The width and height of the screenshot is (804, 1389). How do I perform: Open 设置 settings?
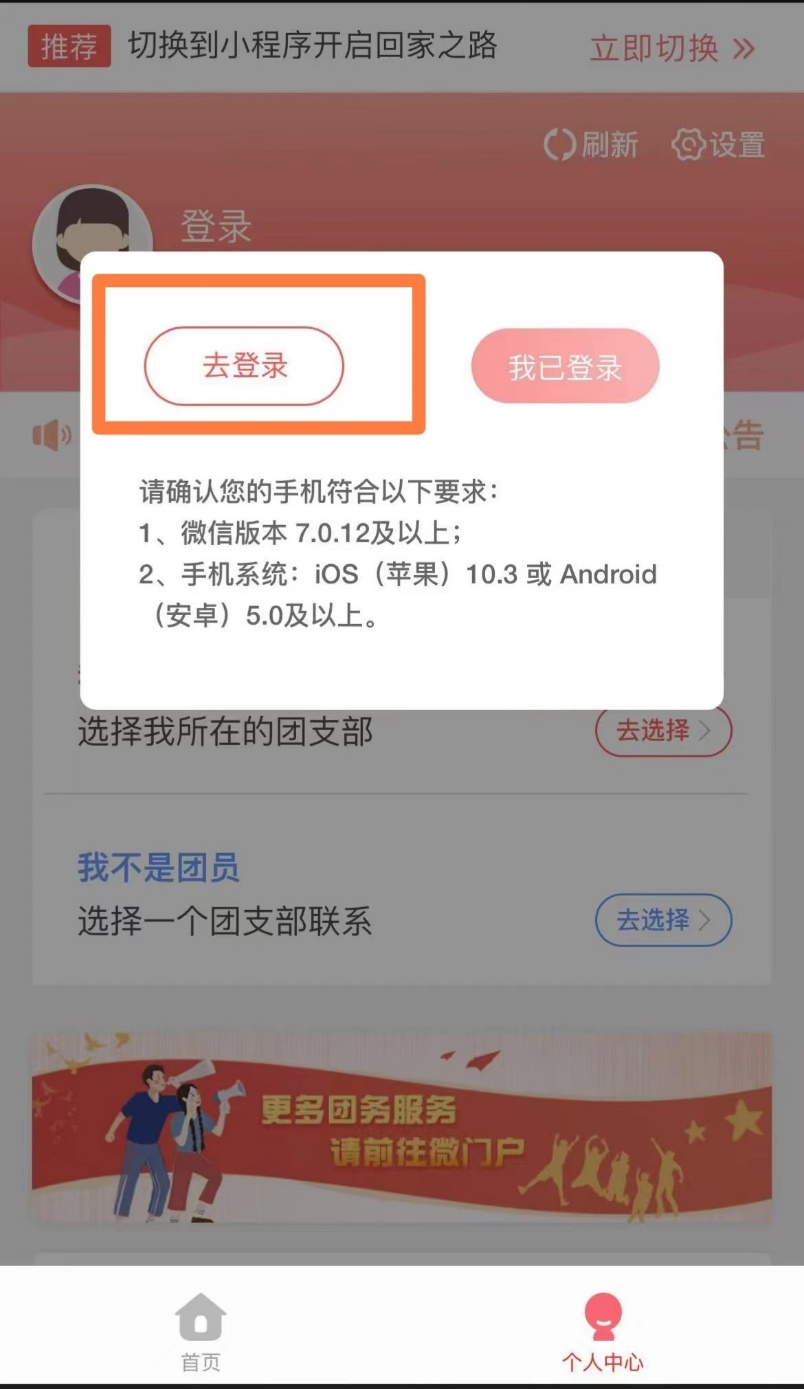coord(719,145)
